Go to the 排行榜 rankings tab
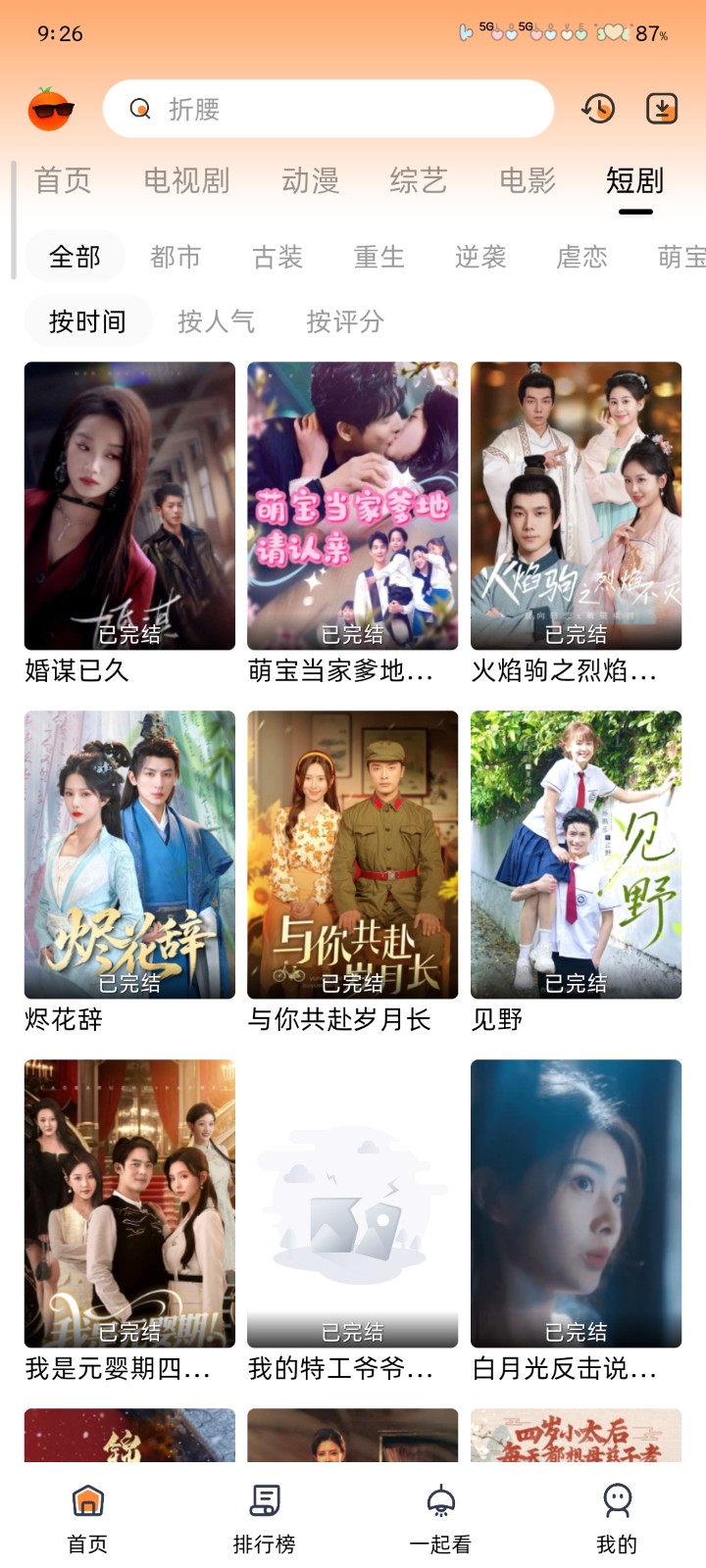 [264, 1517]
